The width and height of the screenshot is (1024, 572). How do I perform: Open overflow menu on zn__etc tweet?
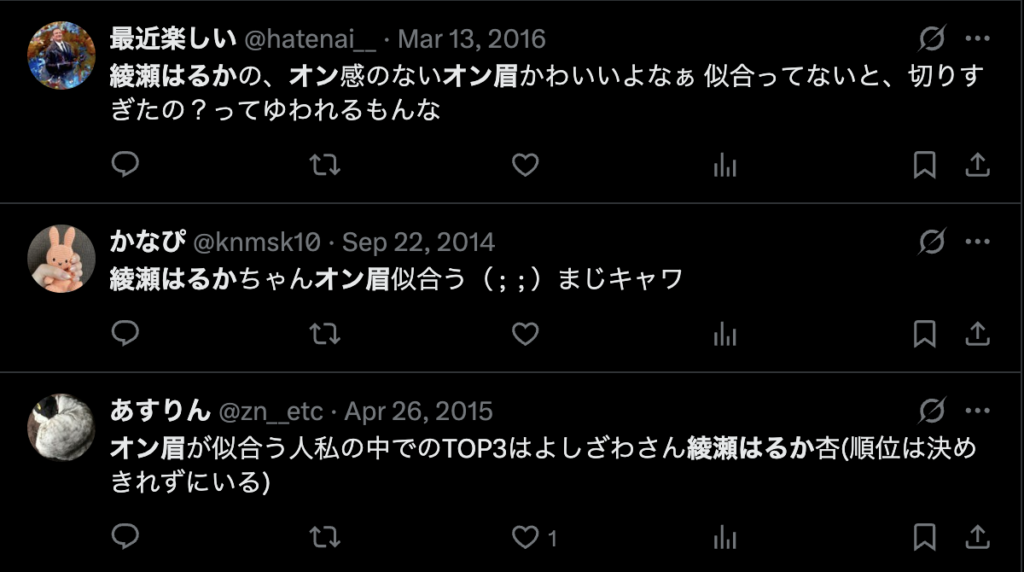click(977, 410)
